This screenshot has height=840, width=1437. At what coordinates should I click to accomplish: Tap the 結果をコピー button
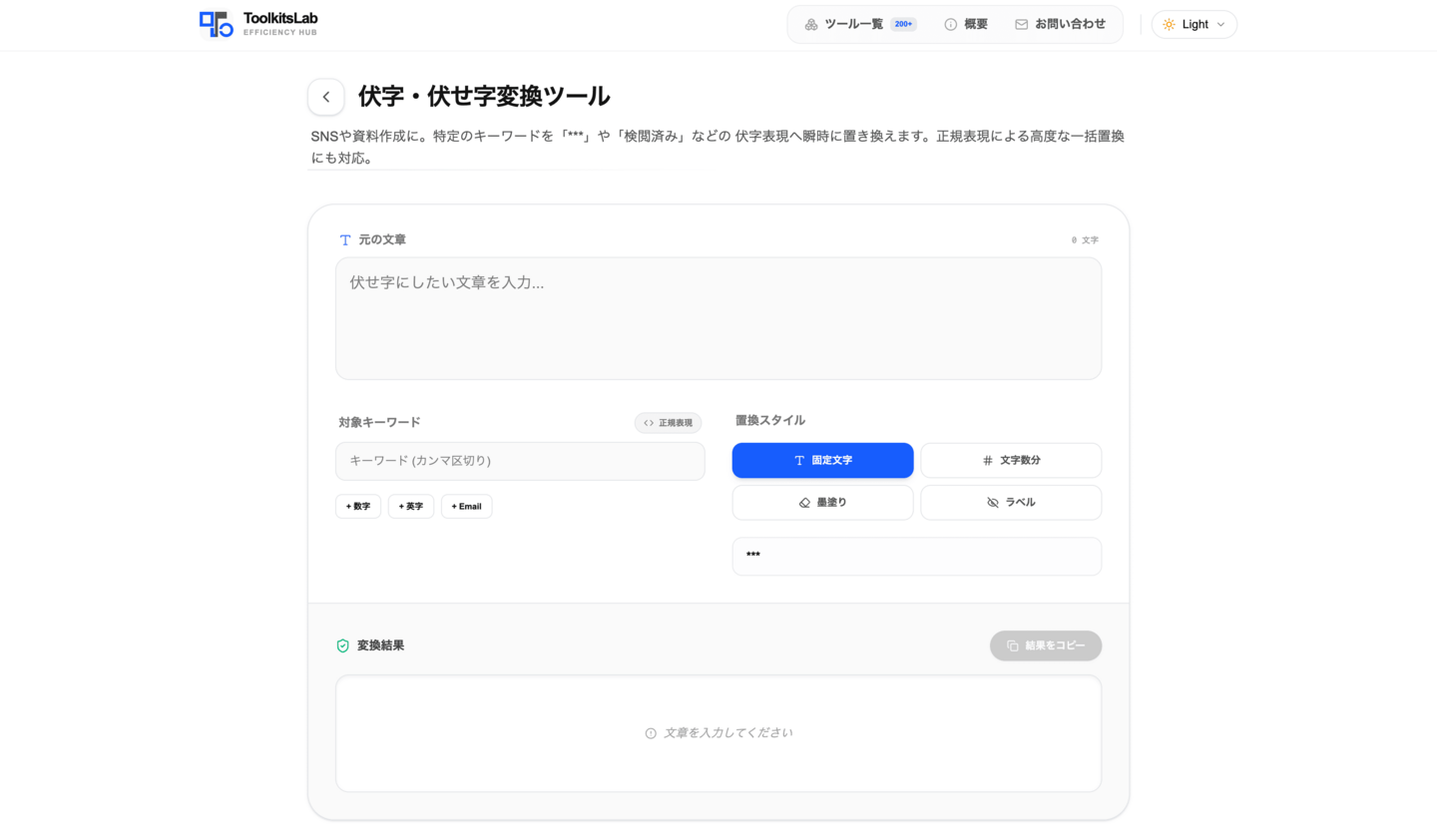1045,645
